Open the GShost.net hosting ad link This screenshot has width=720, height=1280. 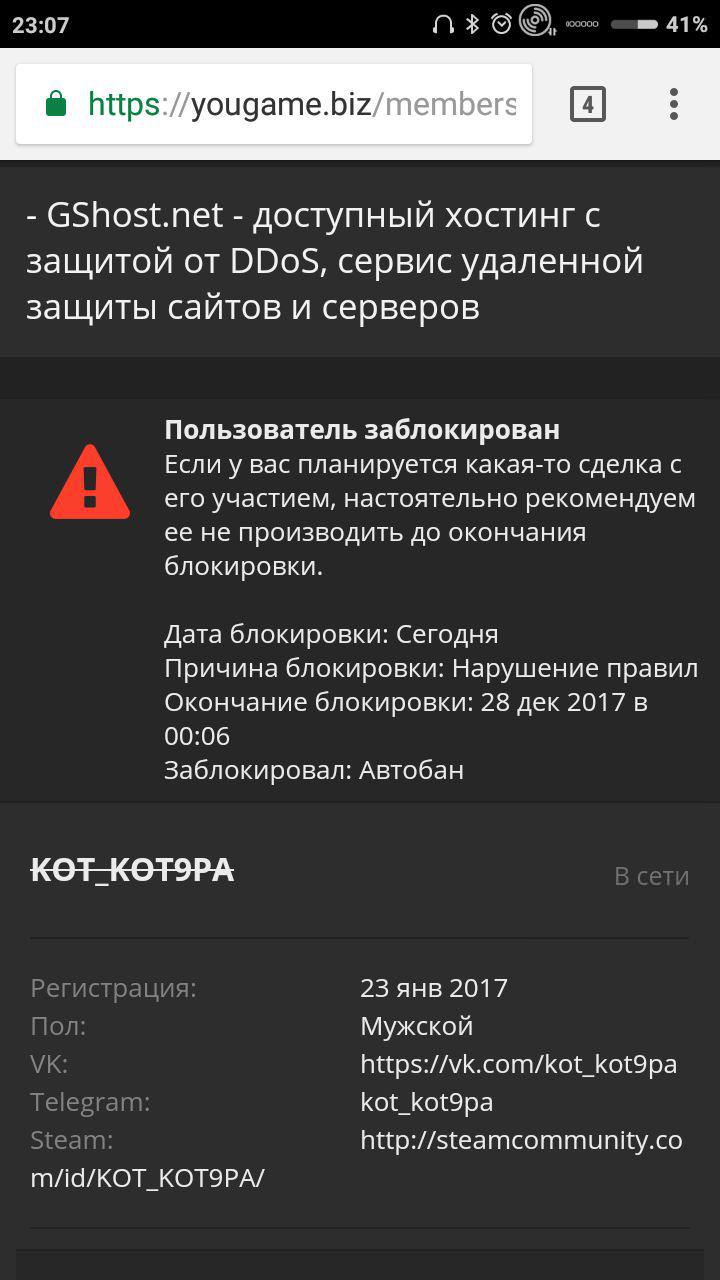(334, 261)
